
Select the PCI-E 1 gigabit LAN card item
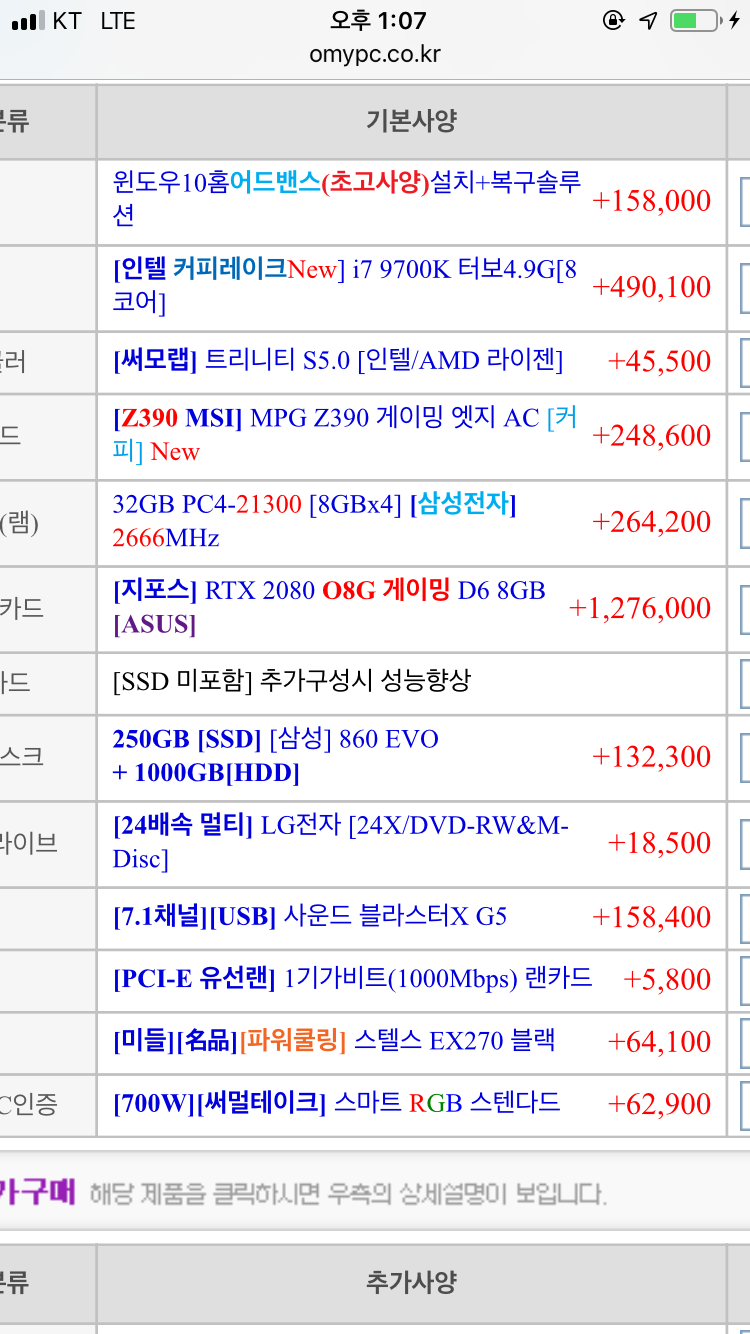click(x=353, y=978)
